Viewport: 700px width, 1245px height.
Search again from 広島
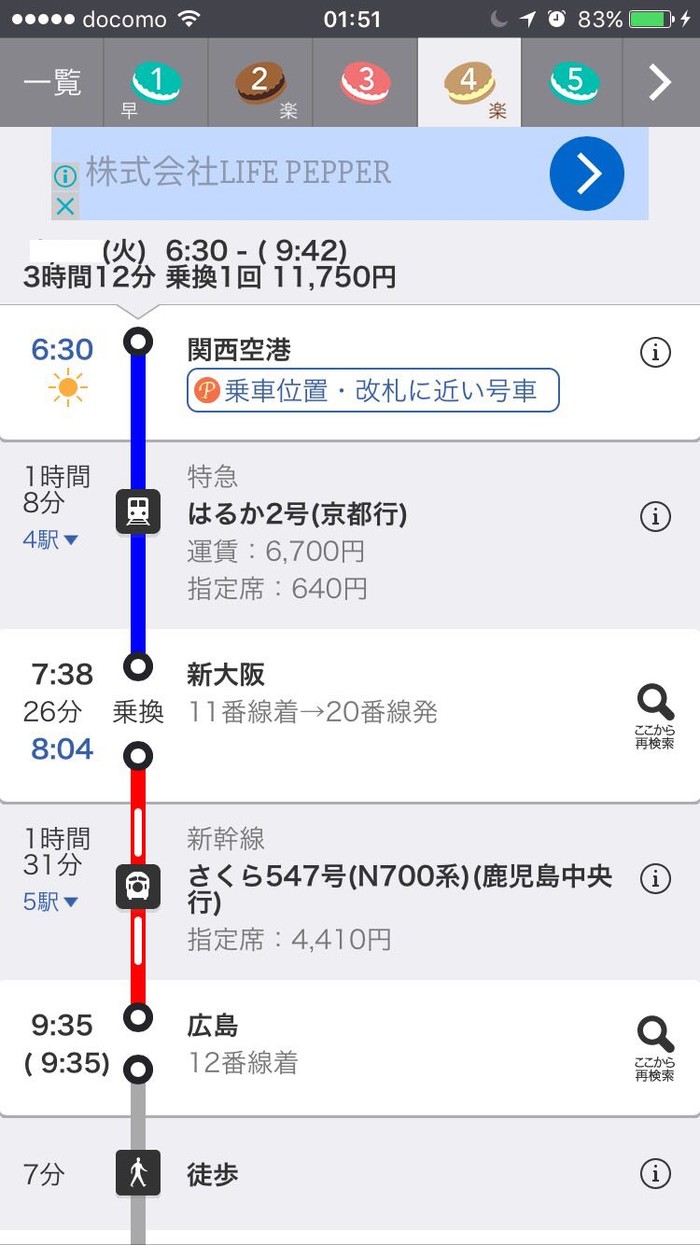pos(655,1047)
